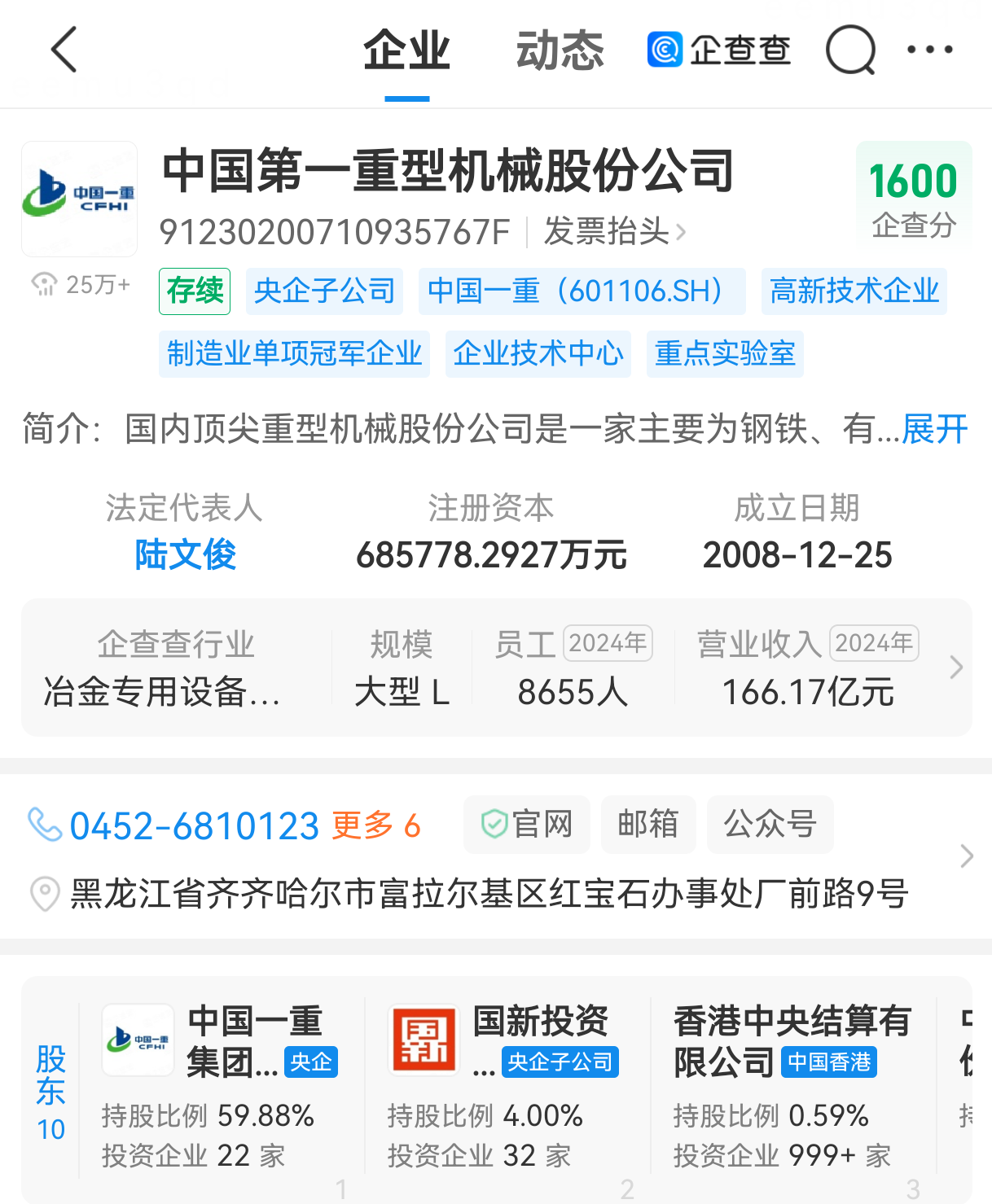The image size is (992, 1204).
Task: Open shareholder card 香港中央结算有限公司
Action: pos(790,1083)
